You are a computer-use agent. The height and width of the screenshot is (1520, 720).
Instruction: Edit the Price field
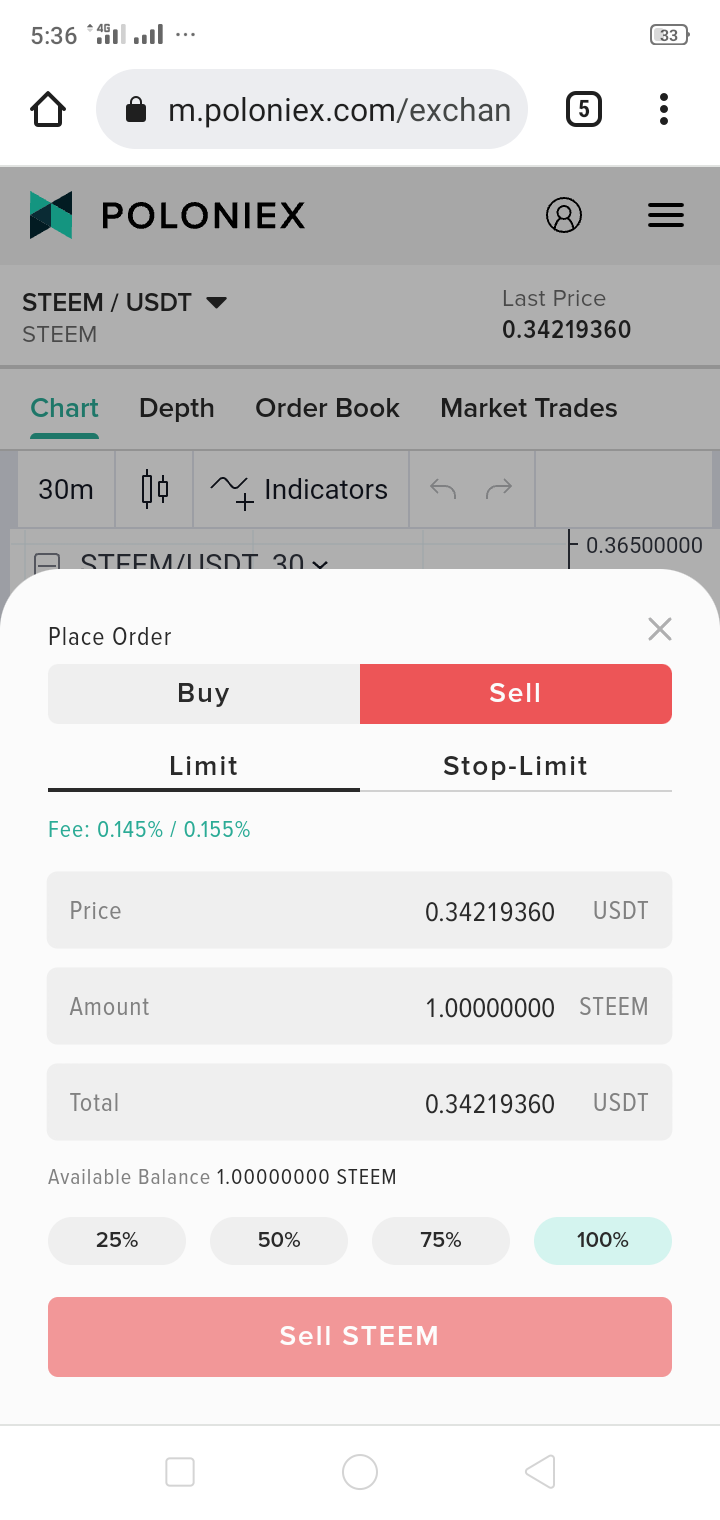click(x=360, y=910)
